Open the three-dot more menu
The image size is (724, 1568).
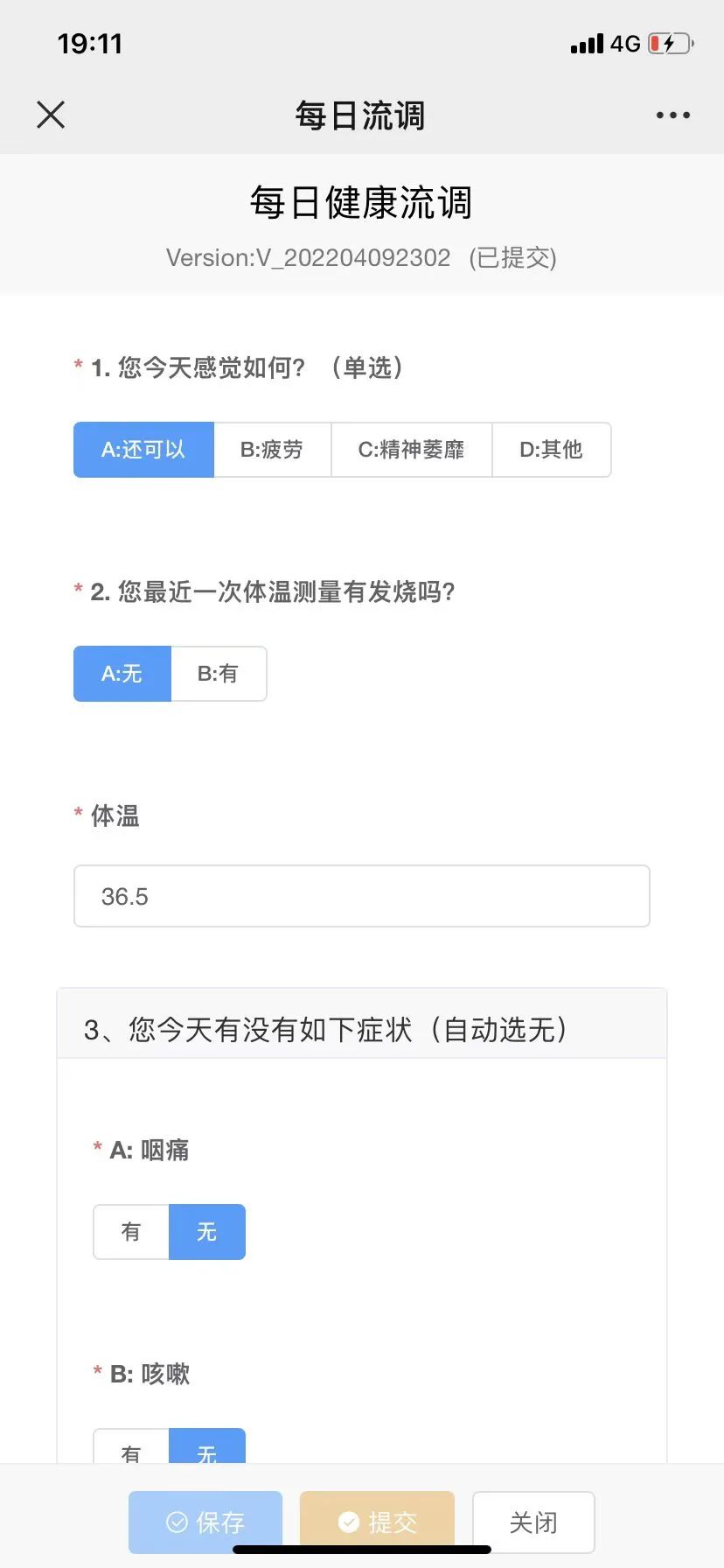pos(673,115)
